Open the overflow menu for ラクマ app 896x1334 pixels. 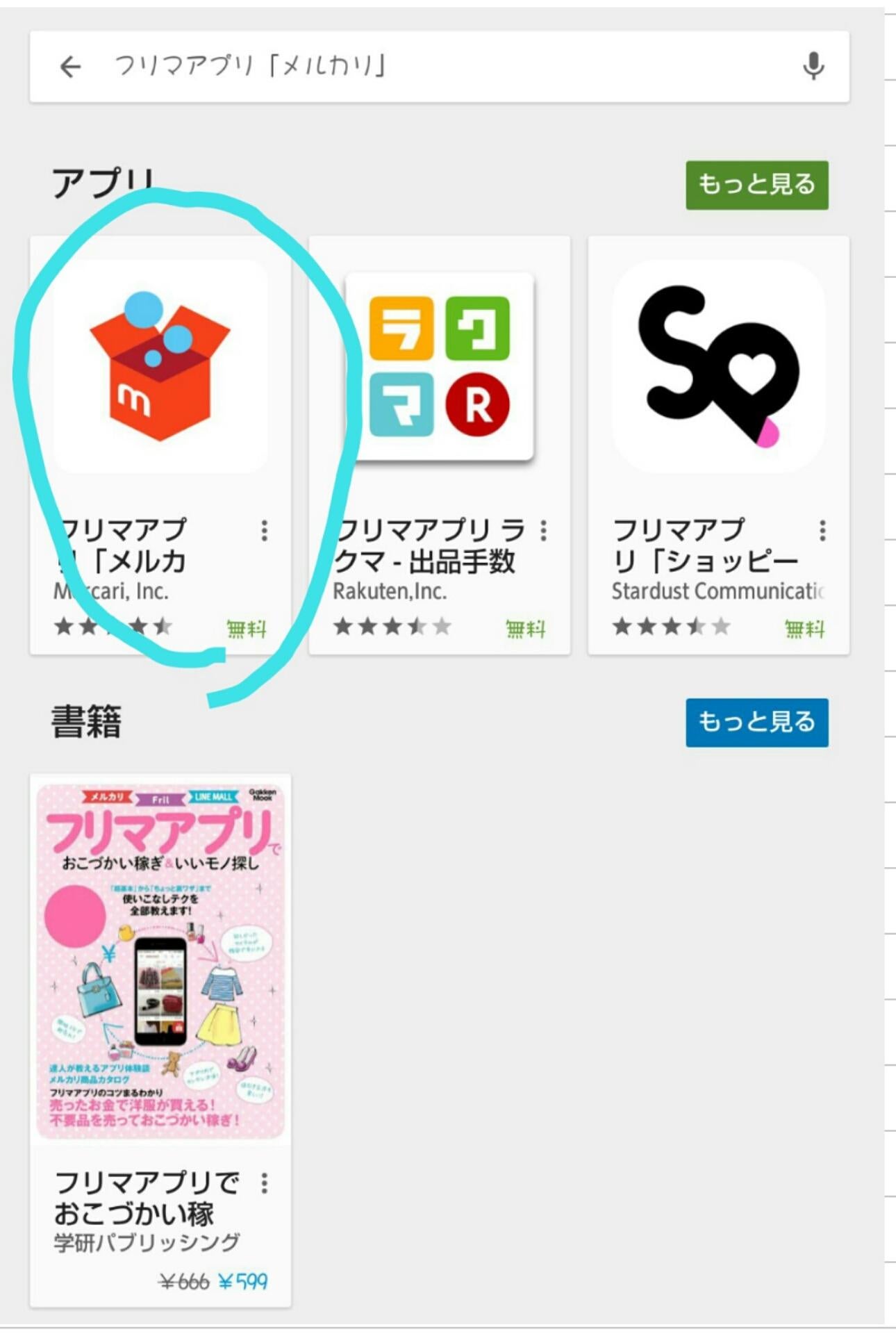click(543, 531)
